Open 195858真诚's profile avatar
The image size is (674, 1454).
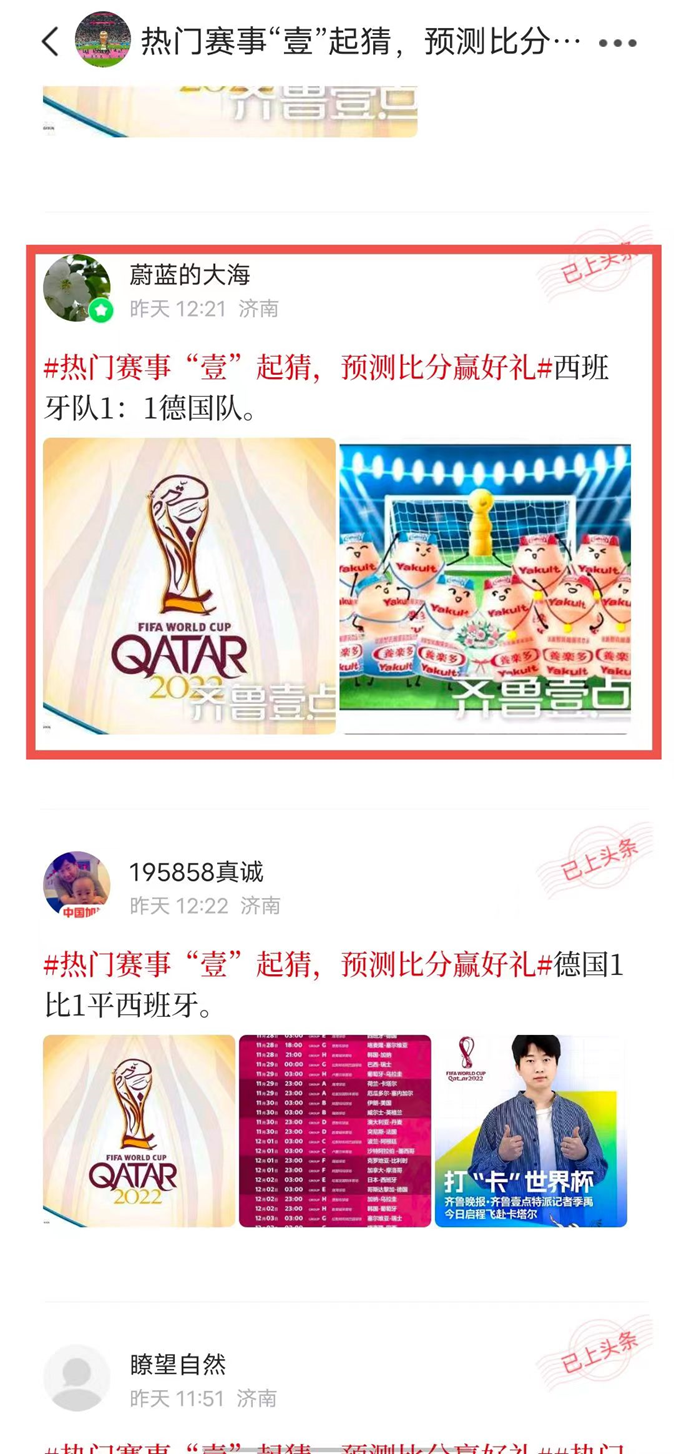[x=77, y=885]
